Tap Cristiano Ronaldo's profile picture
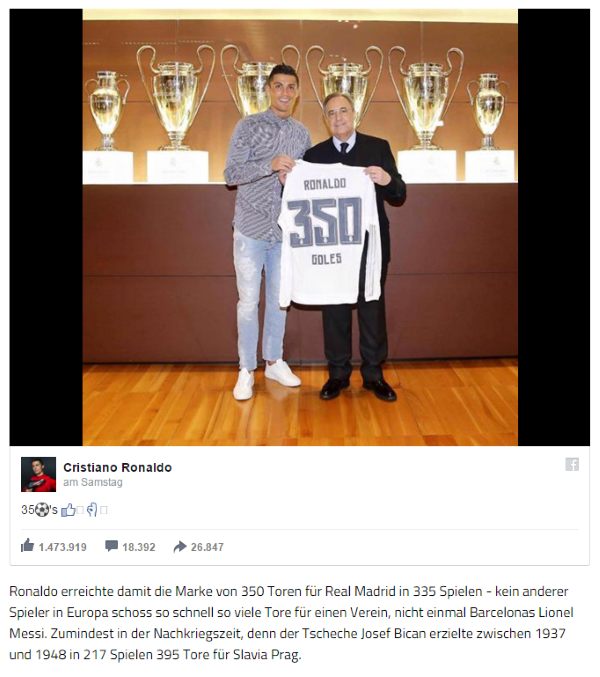The height and width of the screenshot is (677, 600). [x=38, y=474]
